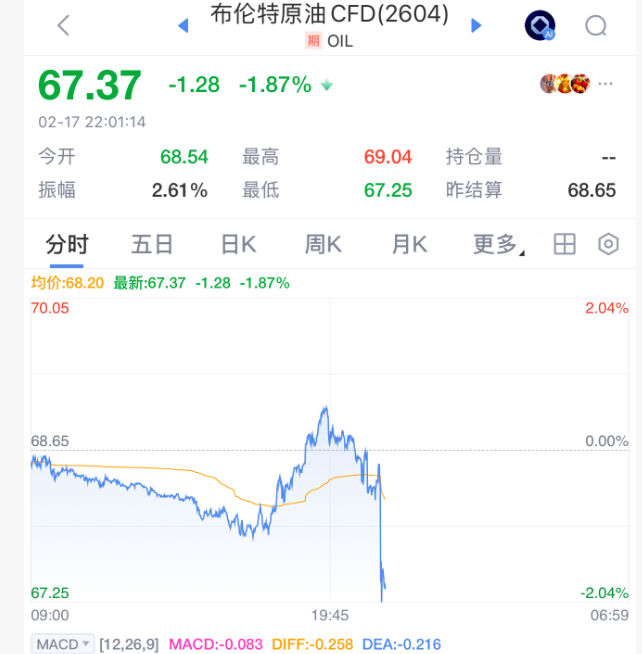Screen dimensions: 642x654
Task: Switch to the 日K chart tab
Action: 238,244
